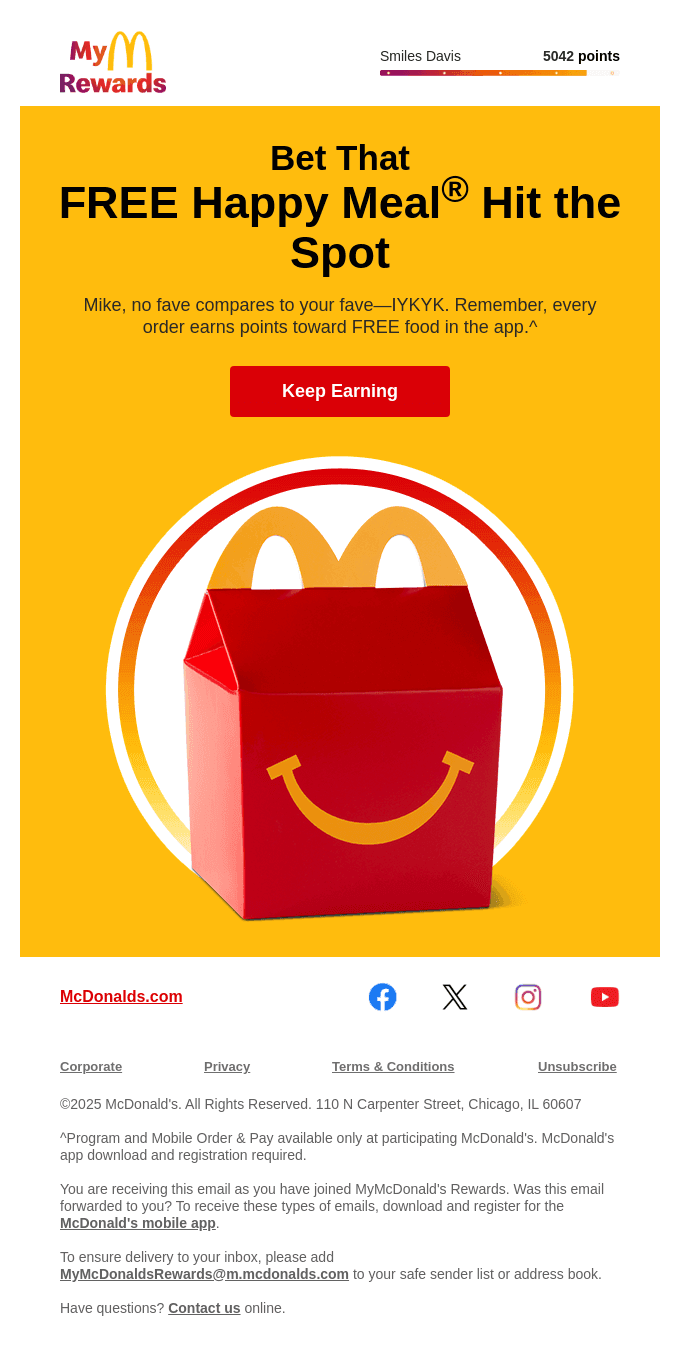Unsubscribe from these emails
Screen dimensions: 680x1348
pyautogui.click(x=577, y=1066)
